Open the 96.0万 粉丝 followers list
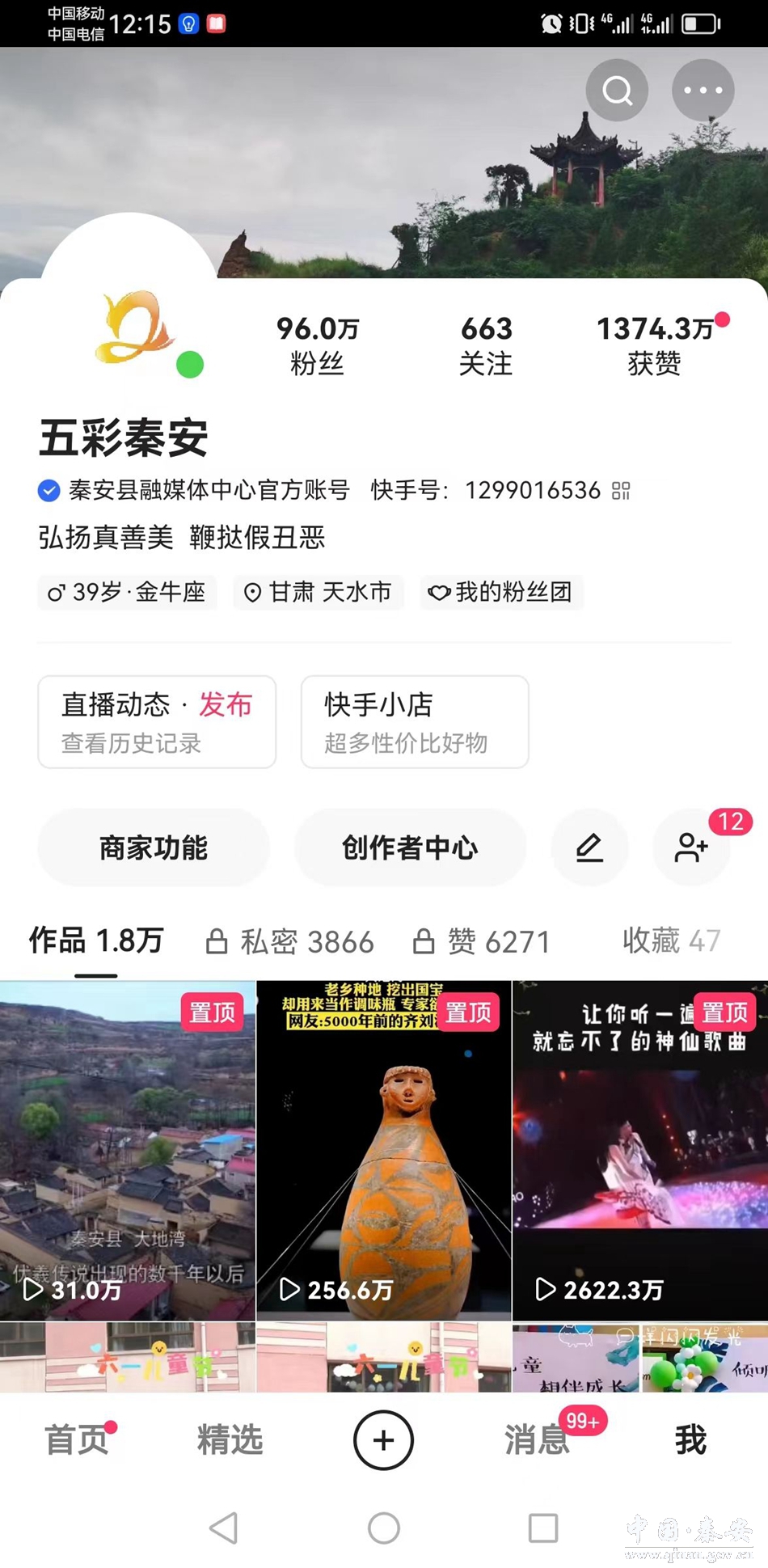This screenshot has height=1568, width=768. click(x=317, y=345)
